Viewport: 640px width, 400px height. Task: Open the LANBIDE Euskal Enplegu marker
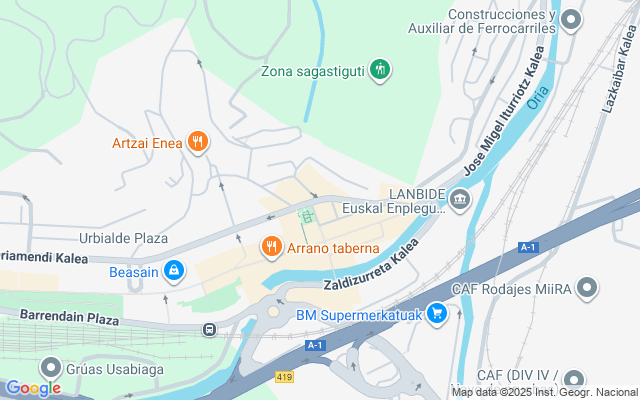(x=460, y=199)
